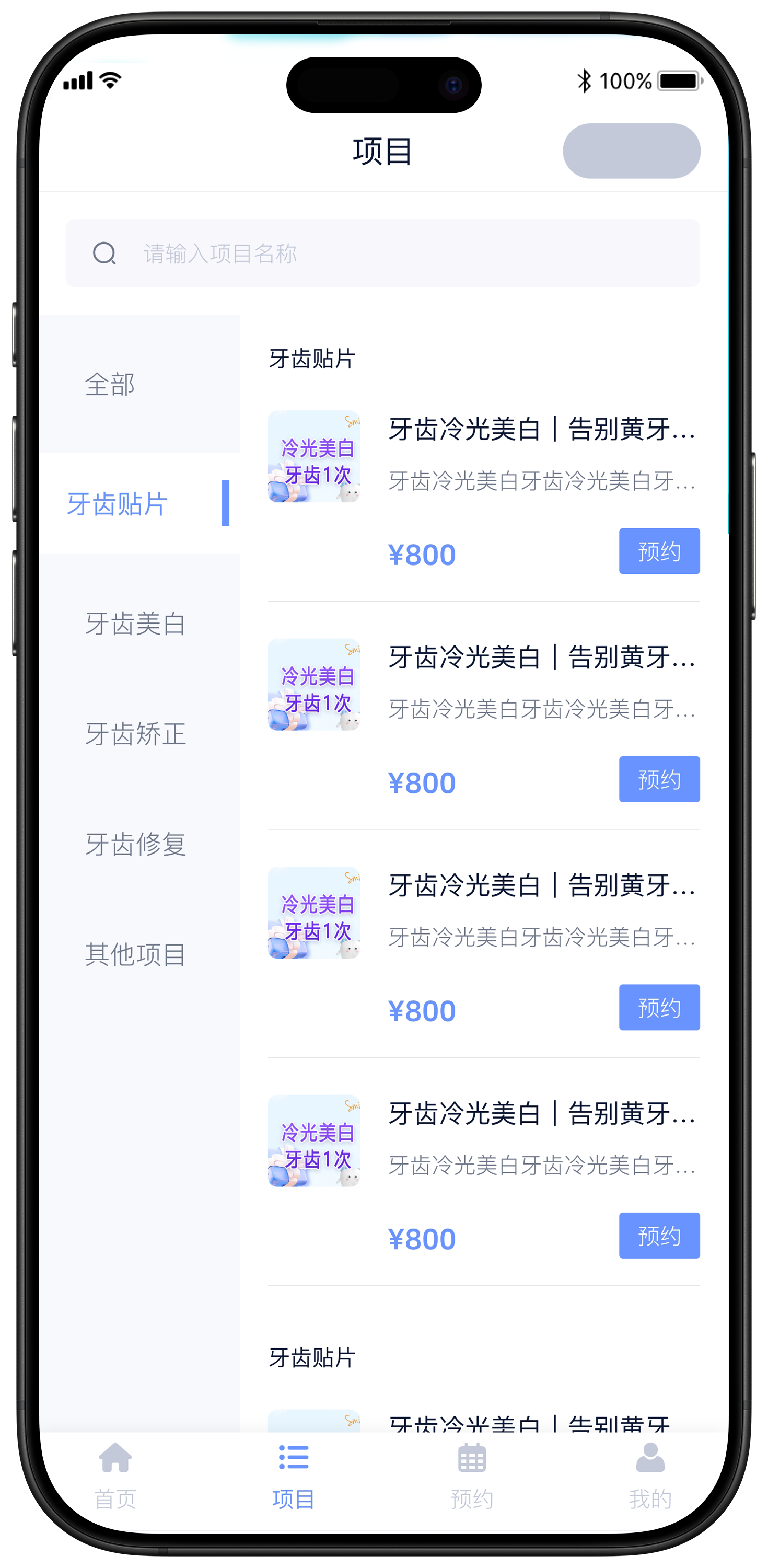Click the active 牙齿贴片 category indicator bar
Image resolution: width=768 pixels, height=1568 pixels.
click(x=226, y=504)
